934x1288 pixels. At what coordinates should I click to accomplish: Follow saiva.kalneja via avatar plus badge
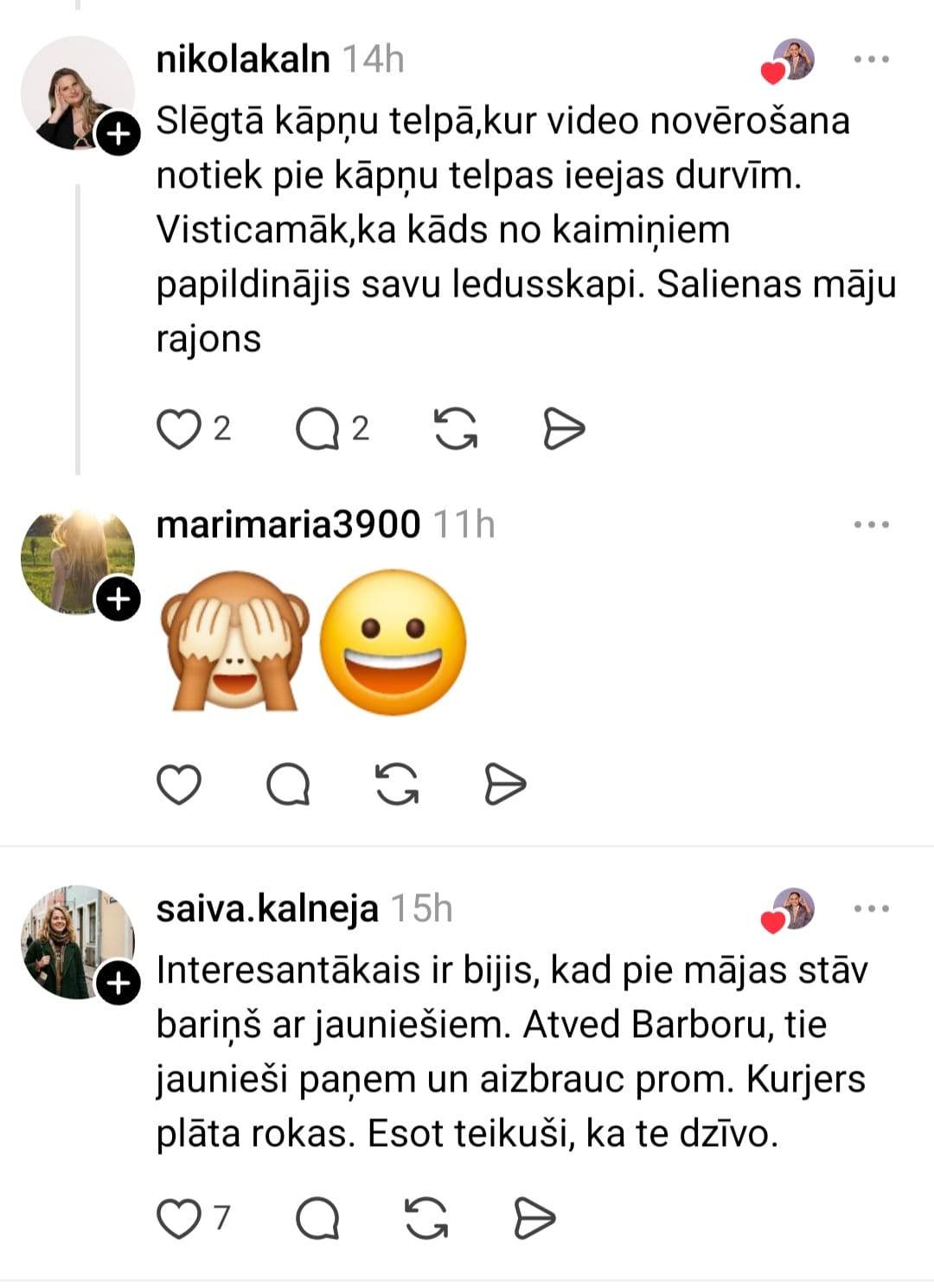click(118, 984)
